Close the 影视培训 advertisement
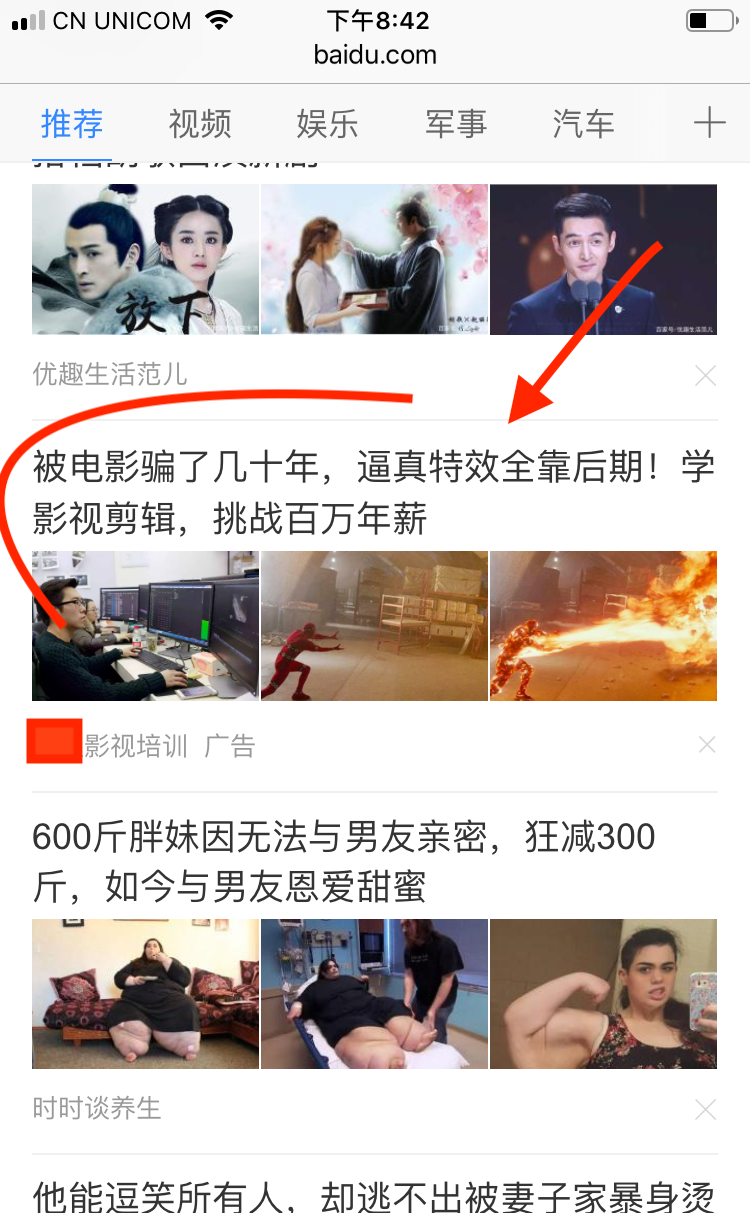The height and width of the screenshot is (1213, 750). 706,745
